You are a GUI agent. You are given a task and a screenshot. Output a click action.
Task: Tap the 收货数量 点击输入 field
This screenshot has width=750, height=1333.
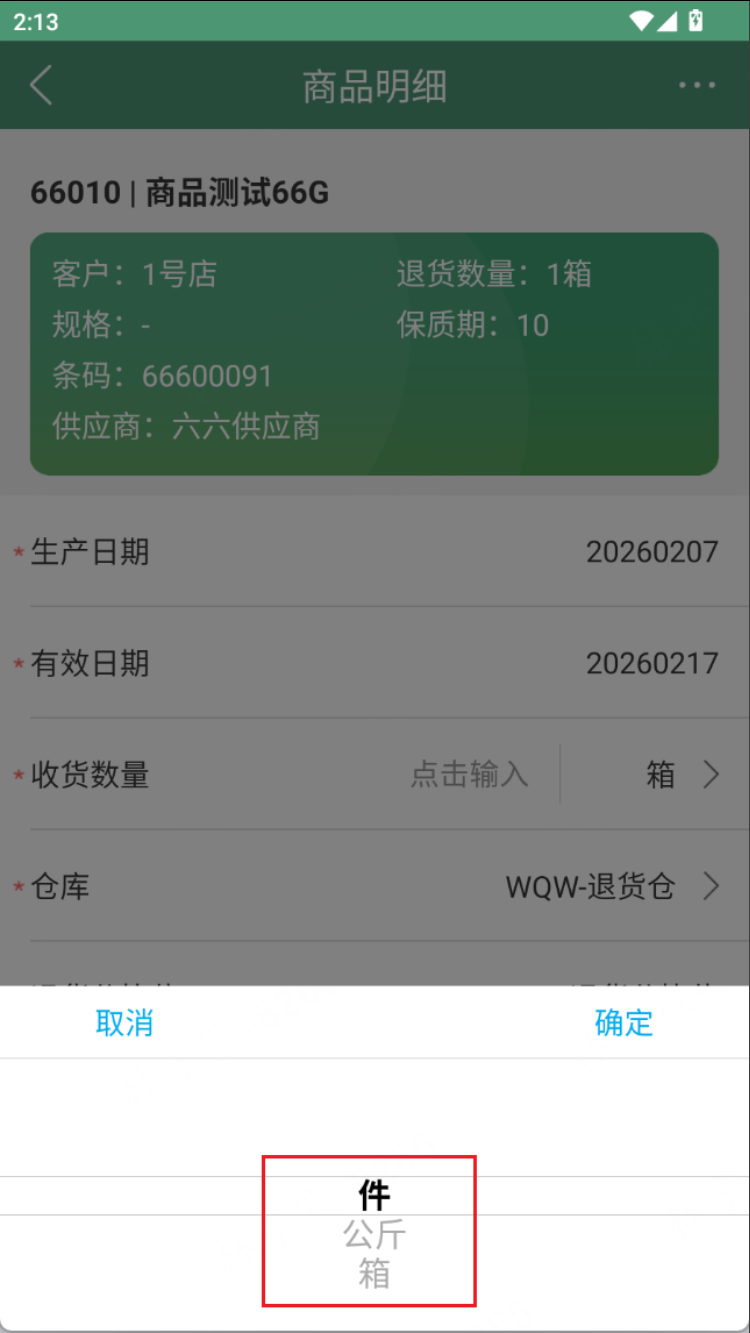coord(469,775)
